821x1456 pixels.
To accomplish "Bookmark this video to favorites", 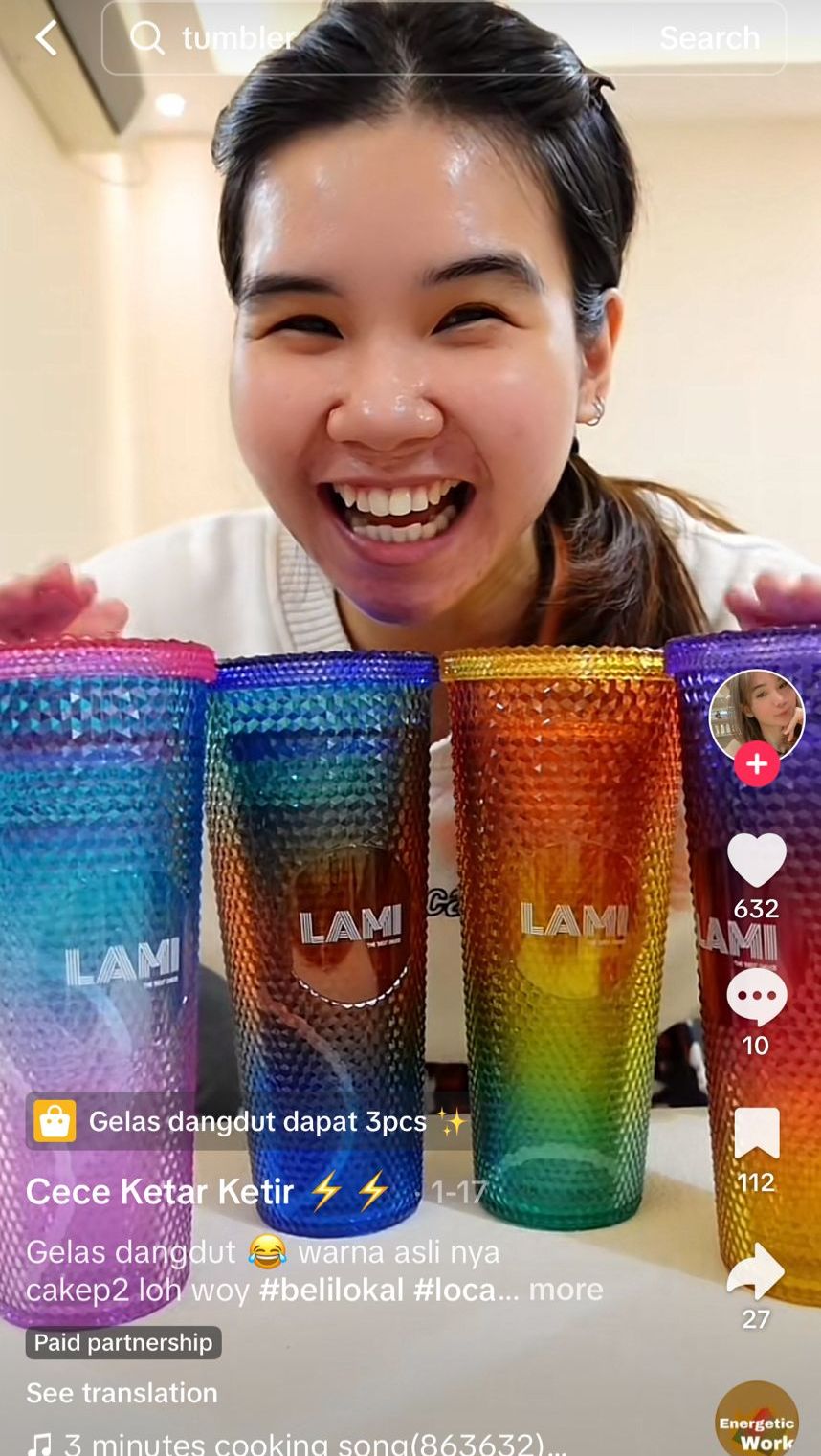I will (x=756, y=1134).
